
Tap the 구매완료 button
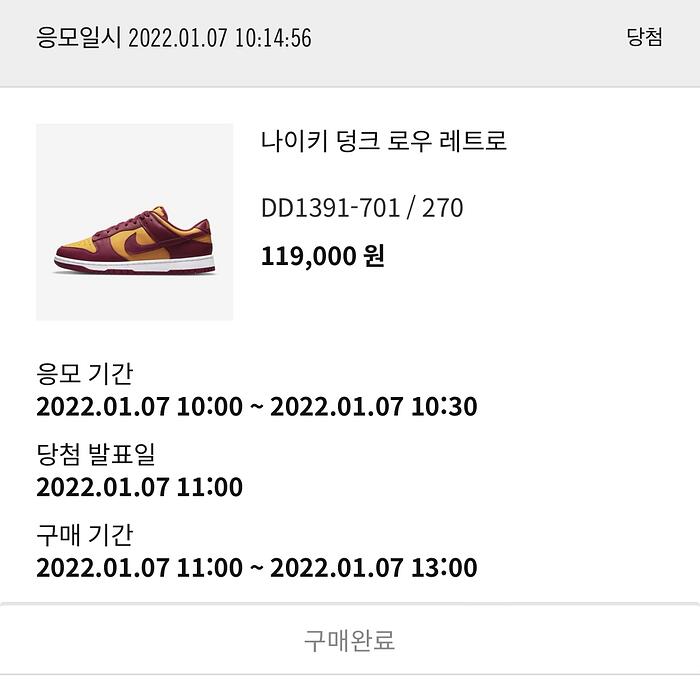click(350, 639)
